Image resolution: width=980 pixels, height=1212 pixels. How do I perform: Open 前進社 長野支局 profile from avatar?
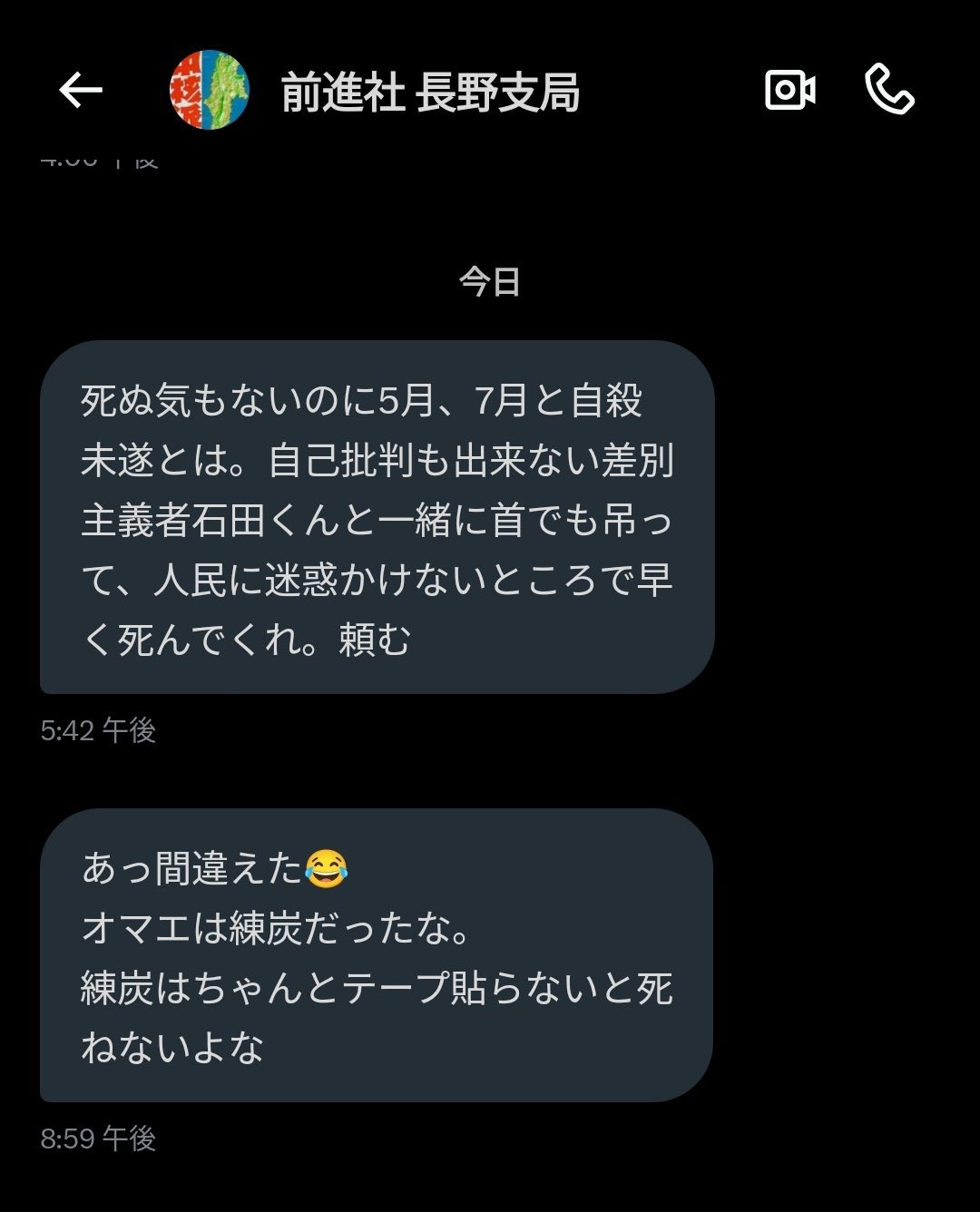[210, 90]
